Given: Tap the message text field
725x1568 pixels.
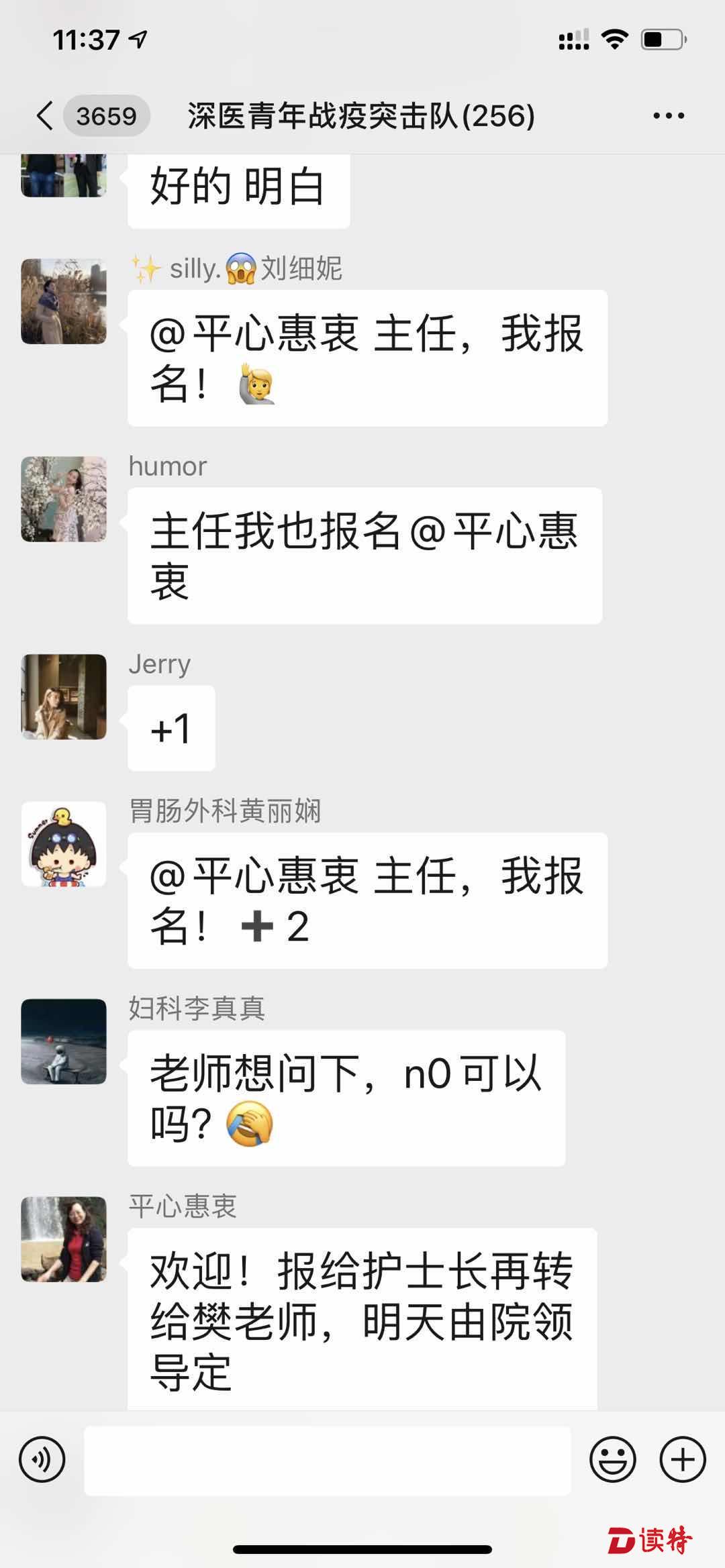Looking at the screenshot, I should click(327, 1460).
